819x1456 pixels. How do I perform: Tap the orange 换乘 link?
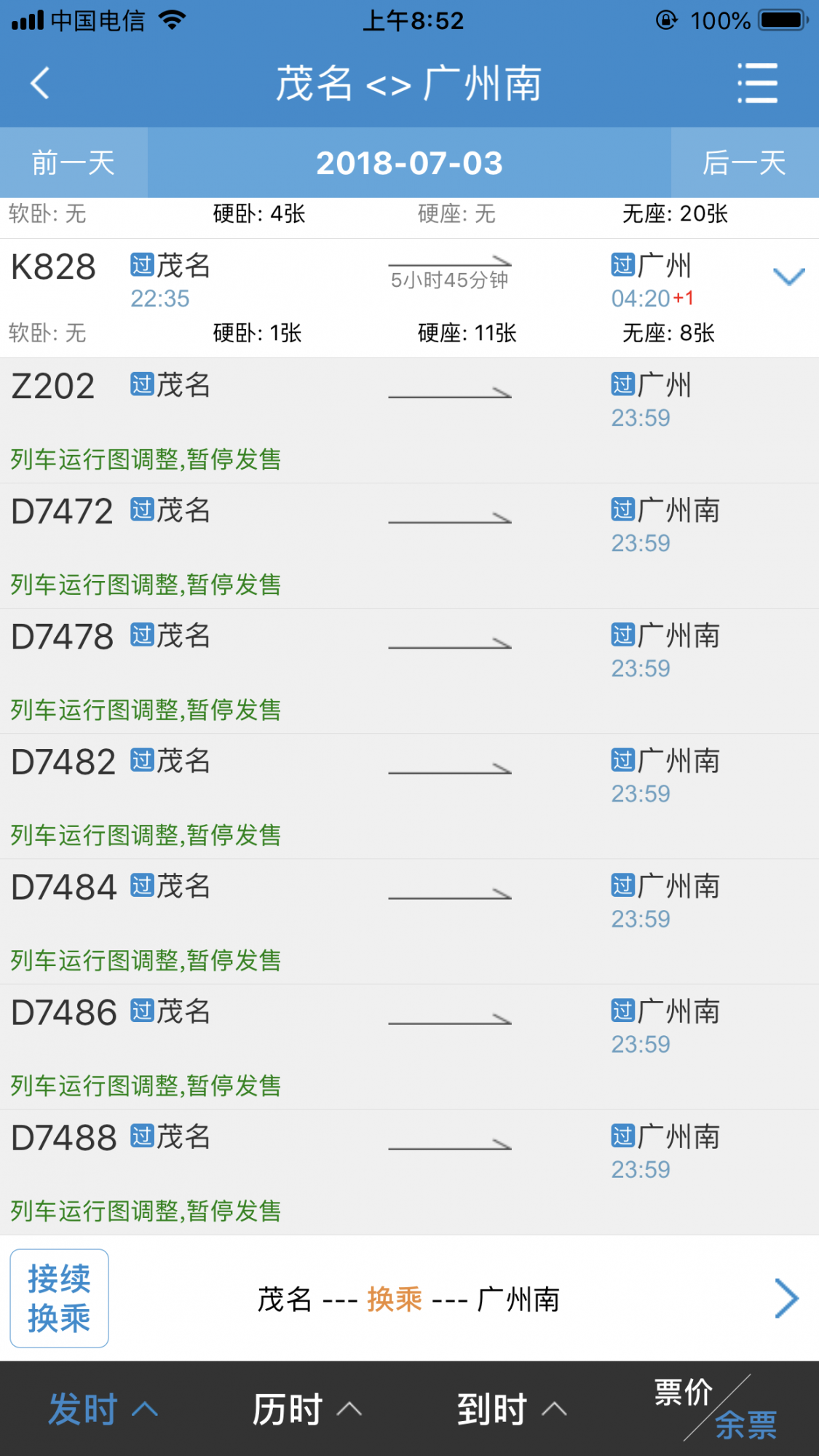[x=392, y=1298]
